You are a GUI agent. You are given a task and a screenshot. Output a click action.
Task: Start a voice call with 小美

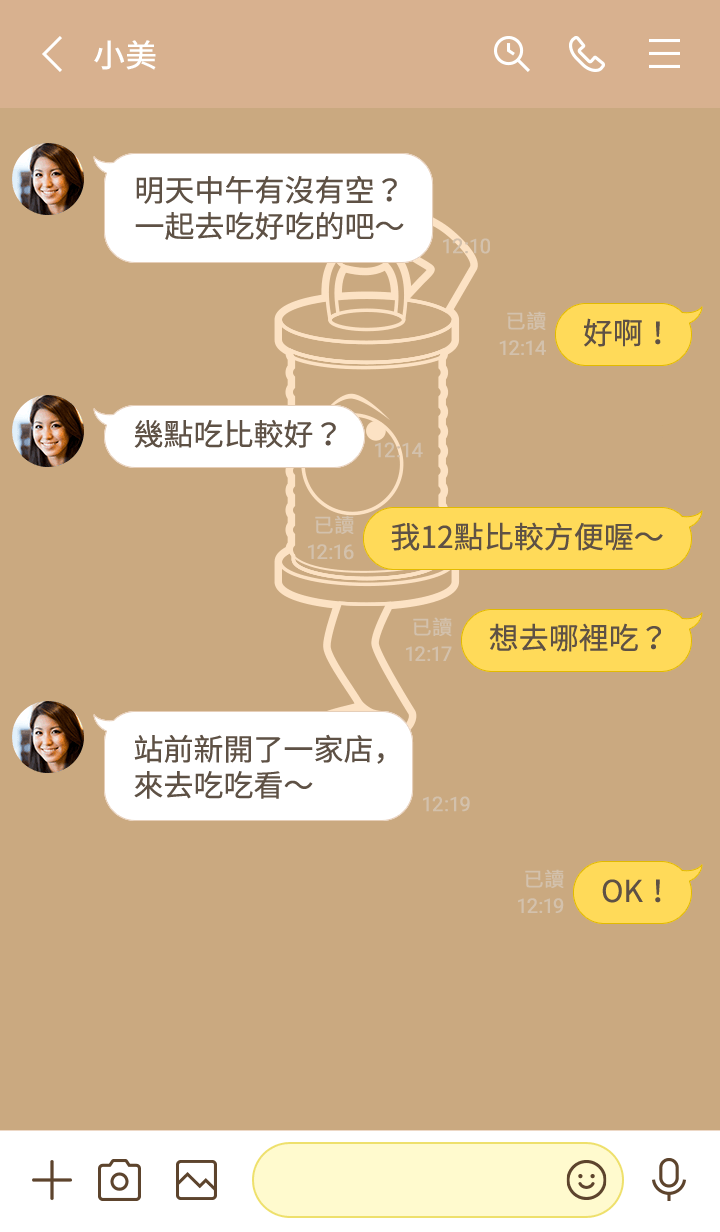pos(588,55)
